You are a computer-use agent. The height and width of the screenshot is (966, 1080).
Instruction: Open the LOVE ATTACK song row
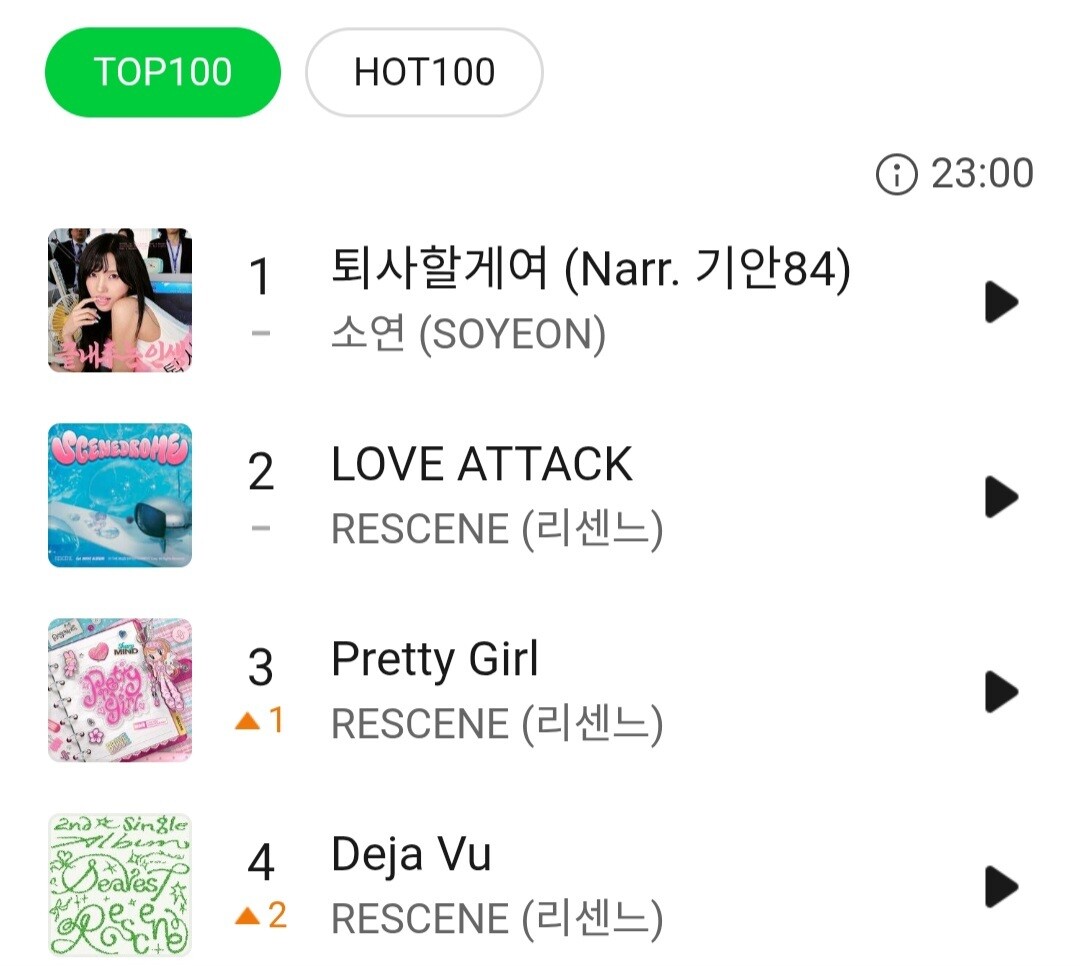(540, 495)
